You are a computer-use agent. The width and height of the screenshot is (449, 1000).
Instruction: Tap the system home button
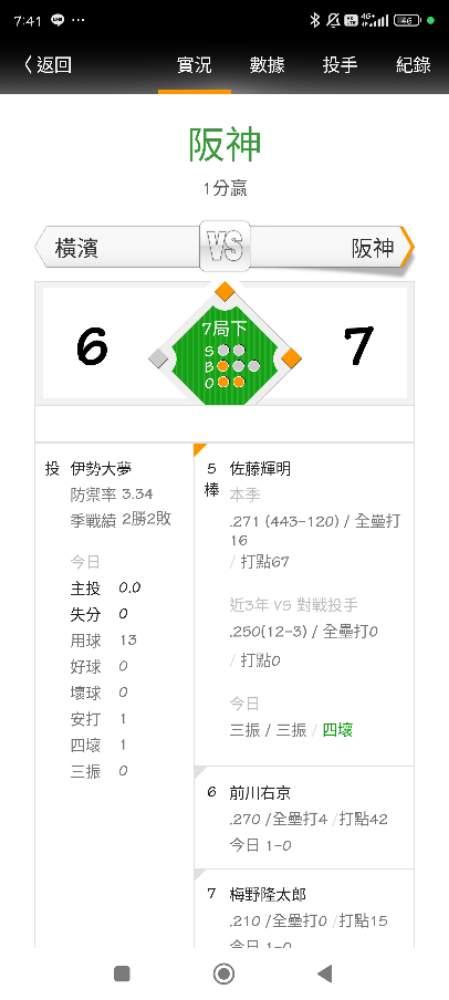coord(224,973)
